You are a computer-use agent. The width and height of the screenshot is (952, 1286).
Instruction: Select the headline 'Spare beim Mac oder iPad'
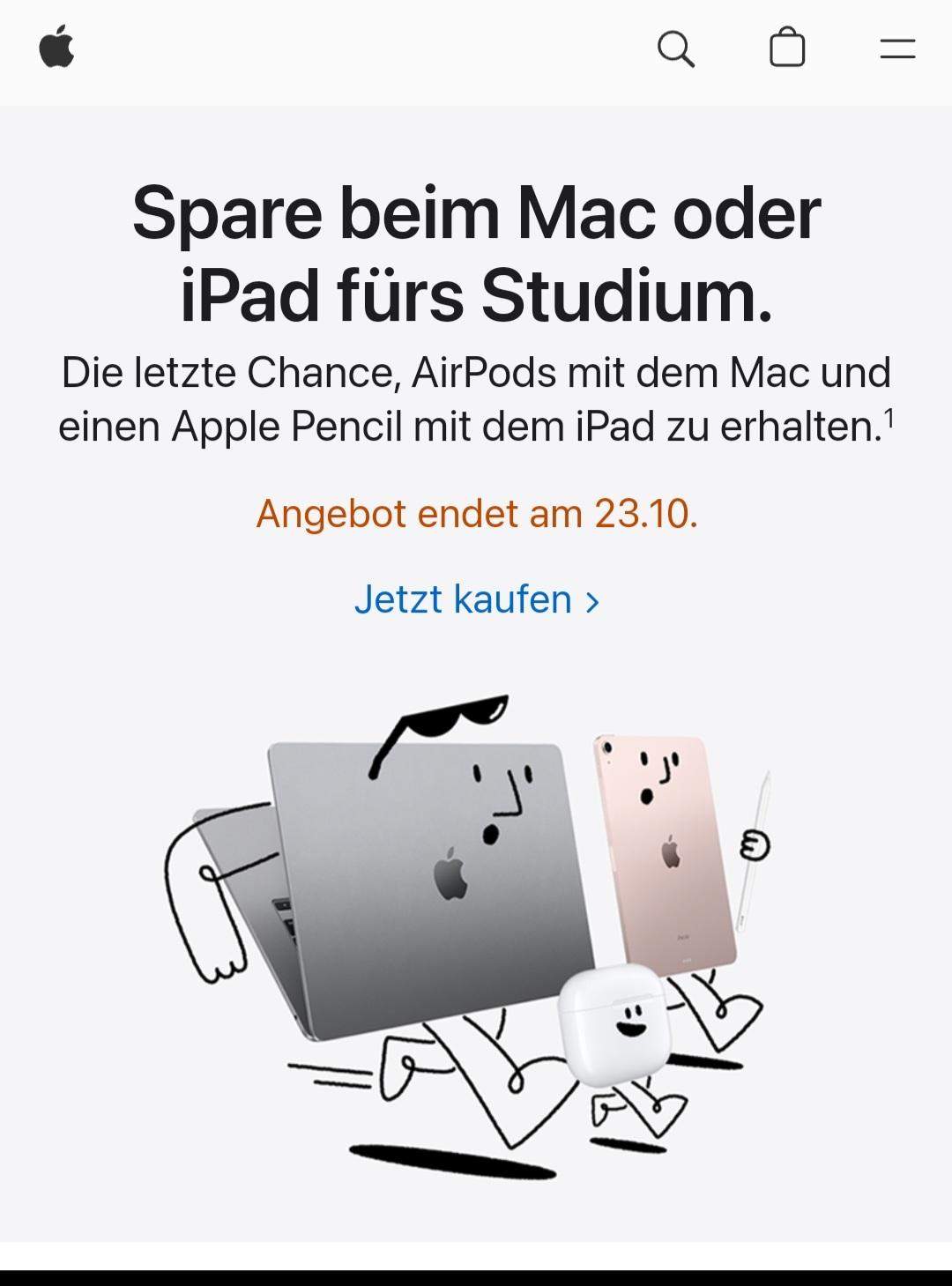(476, 251)
